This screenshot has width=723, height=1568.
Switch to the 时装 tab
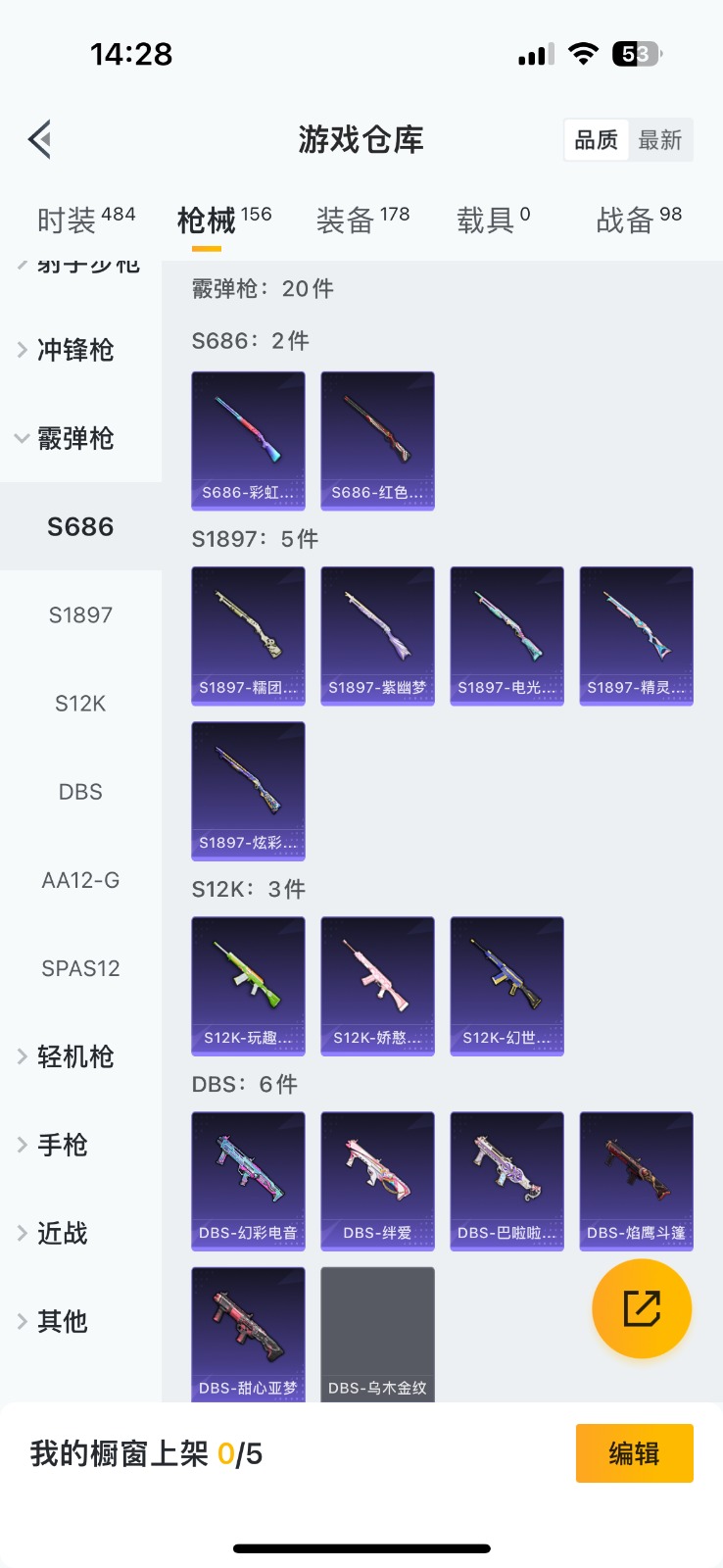85,220
